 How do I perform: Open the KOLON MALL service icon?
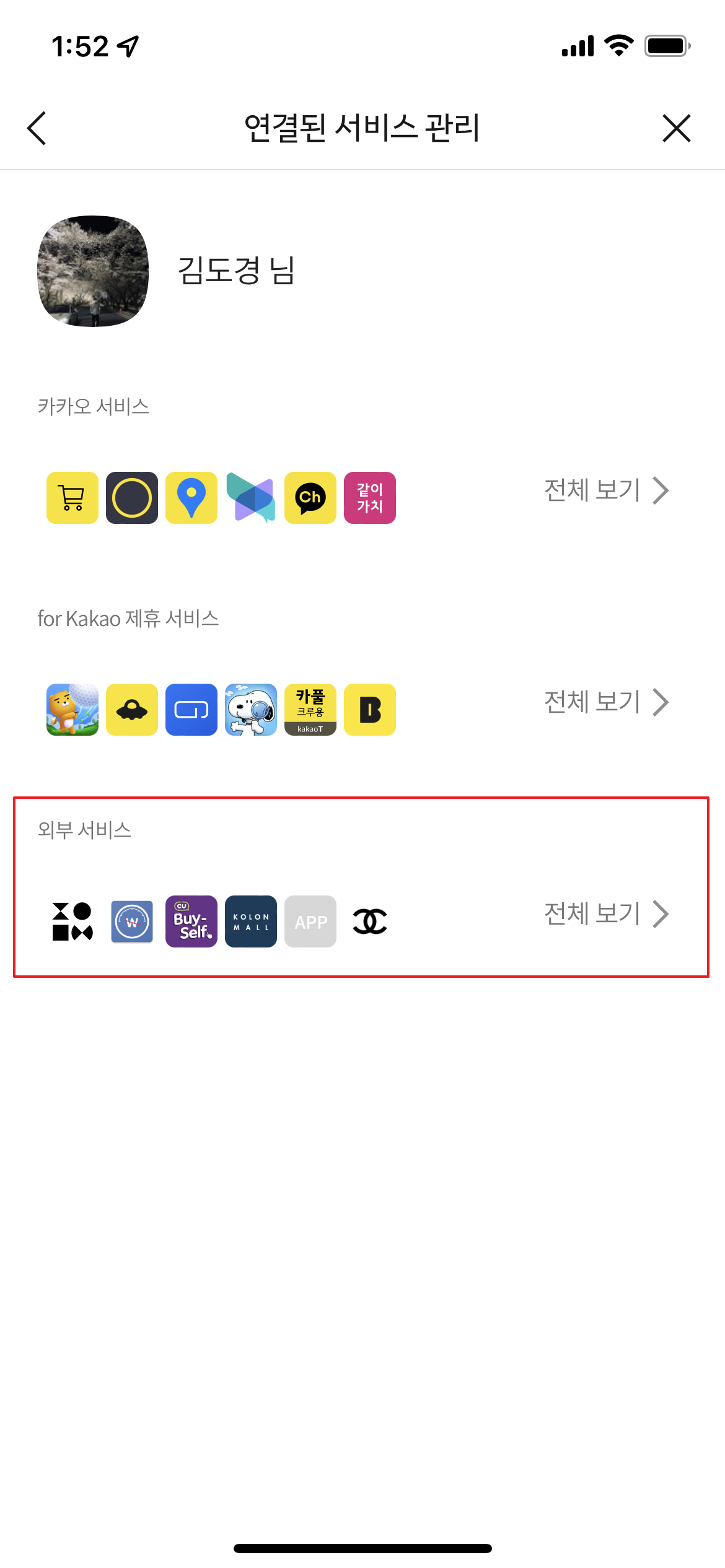coord(251,921)
